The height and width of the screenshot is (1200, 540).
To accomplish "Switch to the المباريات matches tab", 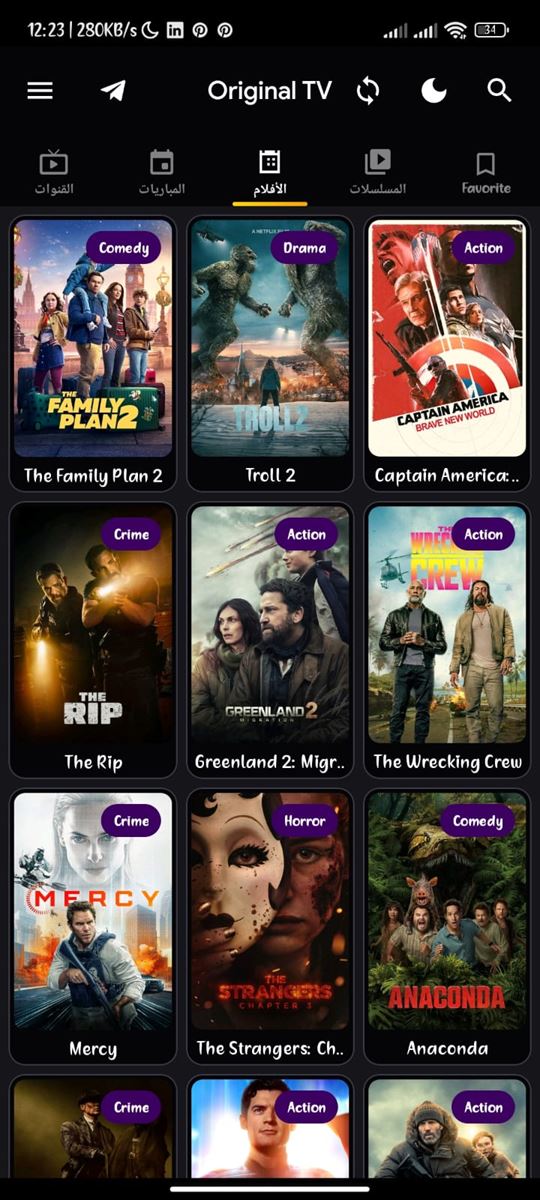I will 162,173.
